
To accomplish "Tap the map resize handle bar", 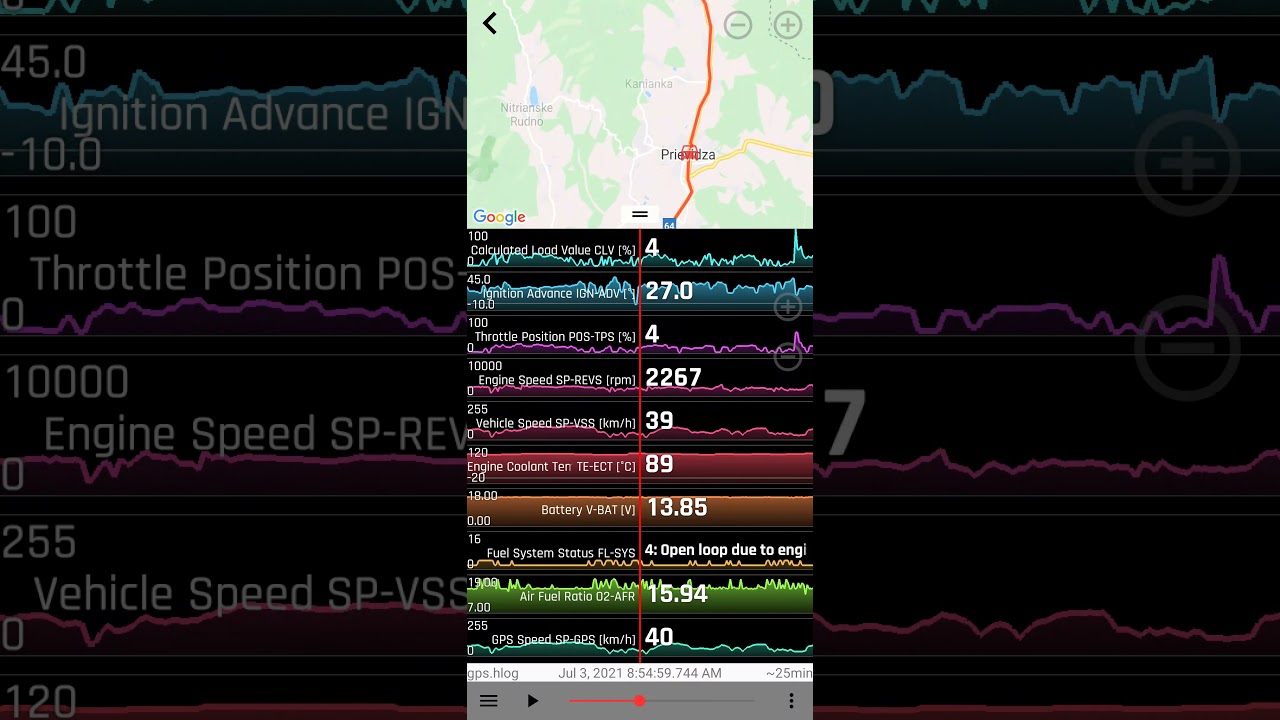I will (640, 214).
